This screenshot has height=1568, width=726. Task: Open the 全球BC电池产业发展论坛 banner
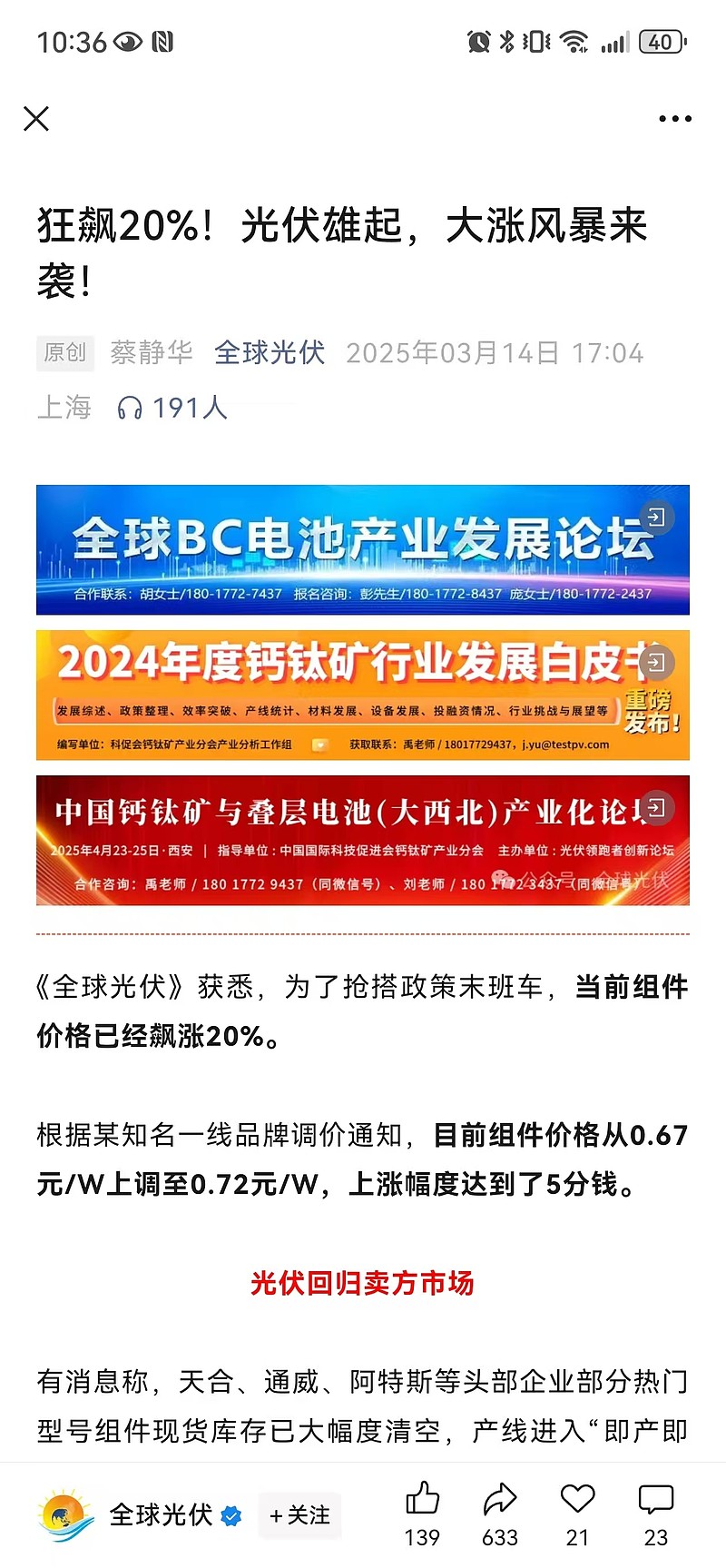pos(363,550)
